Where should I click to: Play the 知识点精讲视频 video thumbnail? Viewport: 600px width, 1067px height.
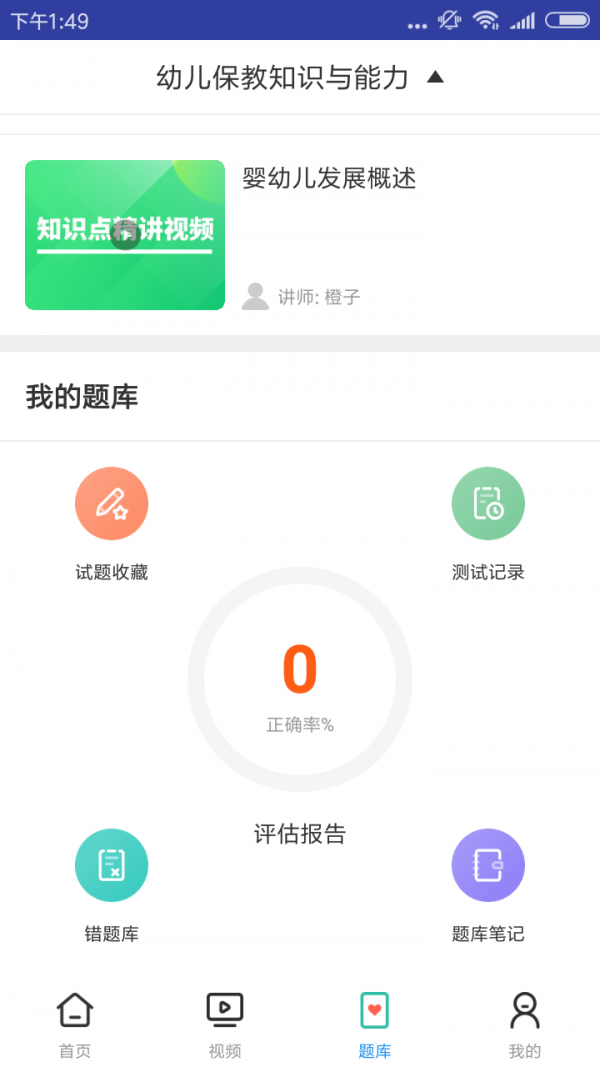point(125,235)
